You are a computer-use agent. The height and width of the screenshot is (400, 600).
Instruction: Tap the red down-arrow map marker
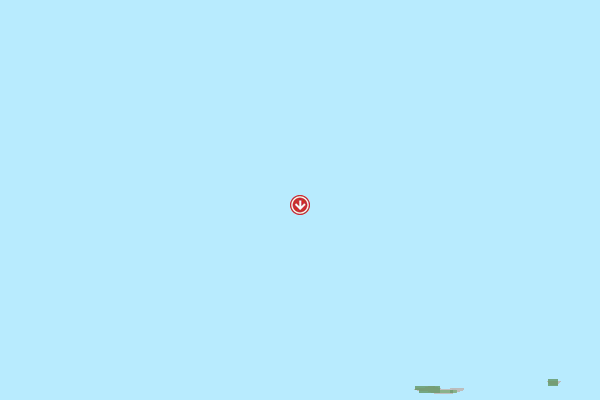point(300,205)
